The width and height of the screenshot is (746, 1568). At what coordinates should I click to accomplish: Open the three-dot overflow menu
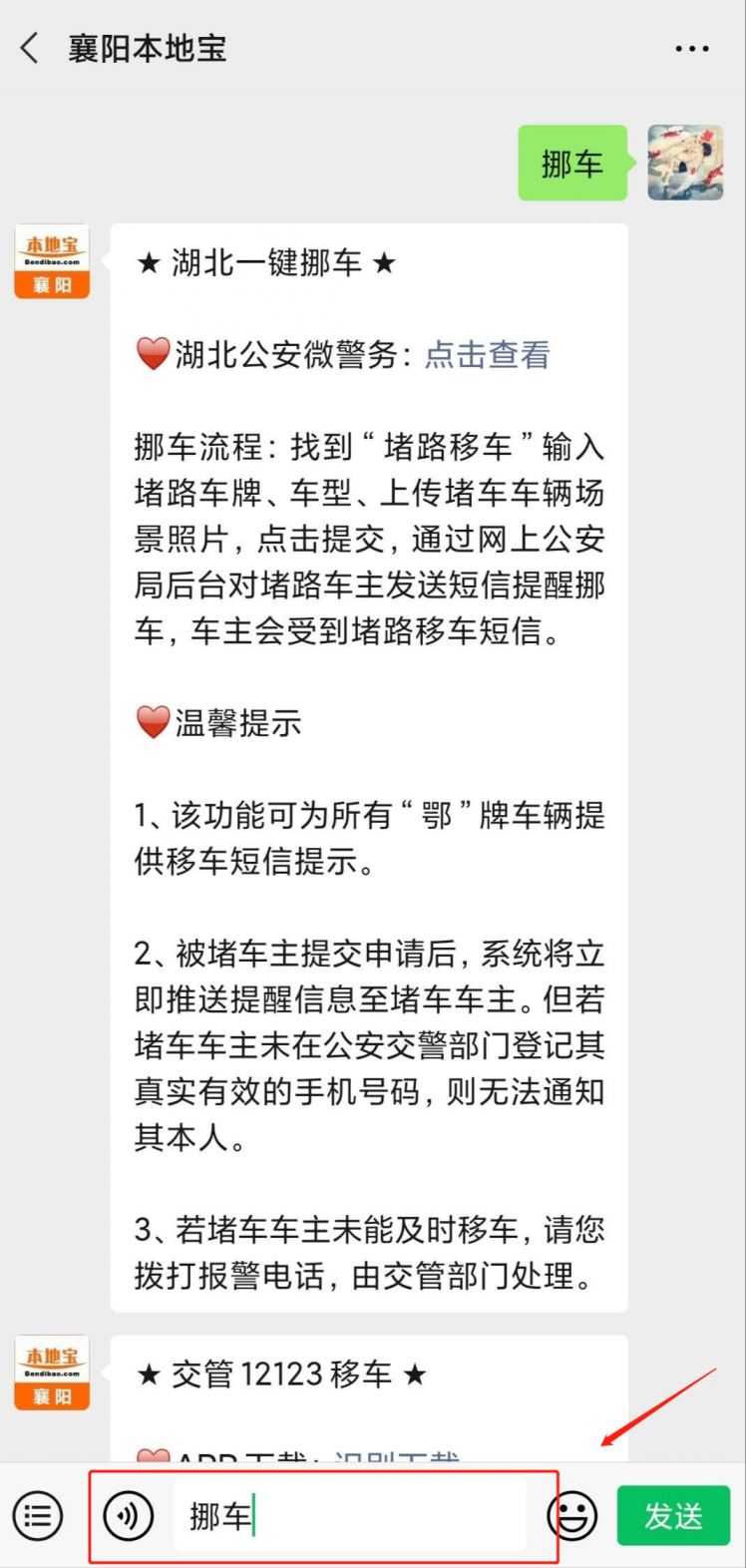[691, 48]
